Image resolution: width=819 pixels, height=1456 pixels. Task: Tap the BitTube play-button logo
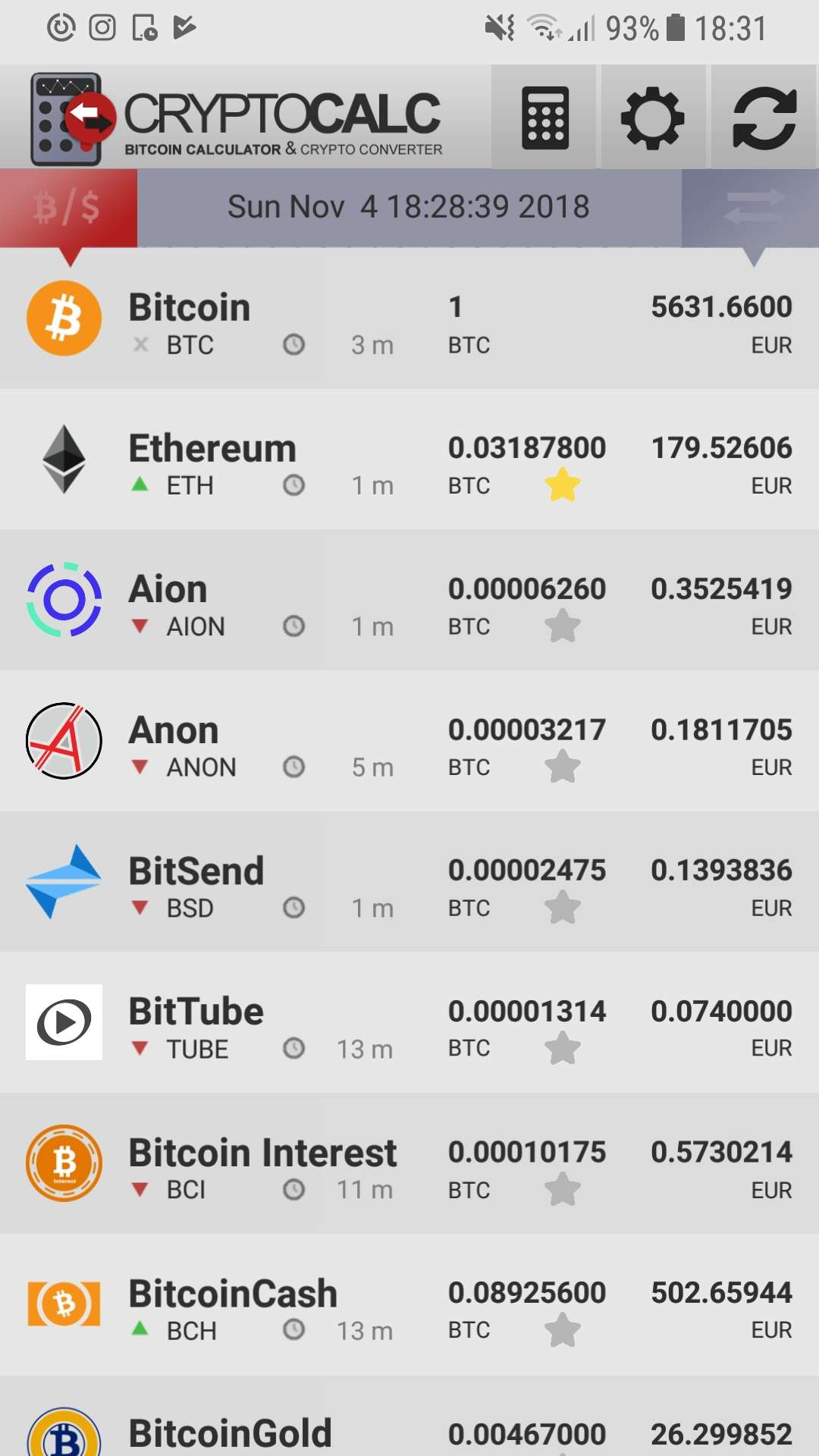point(64,1024)
